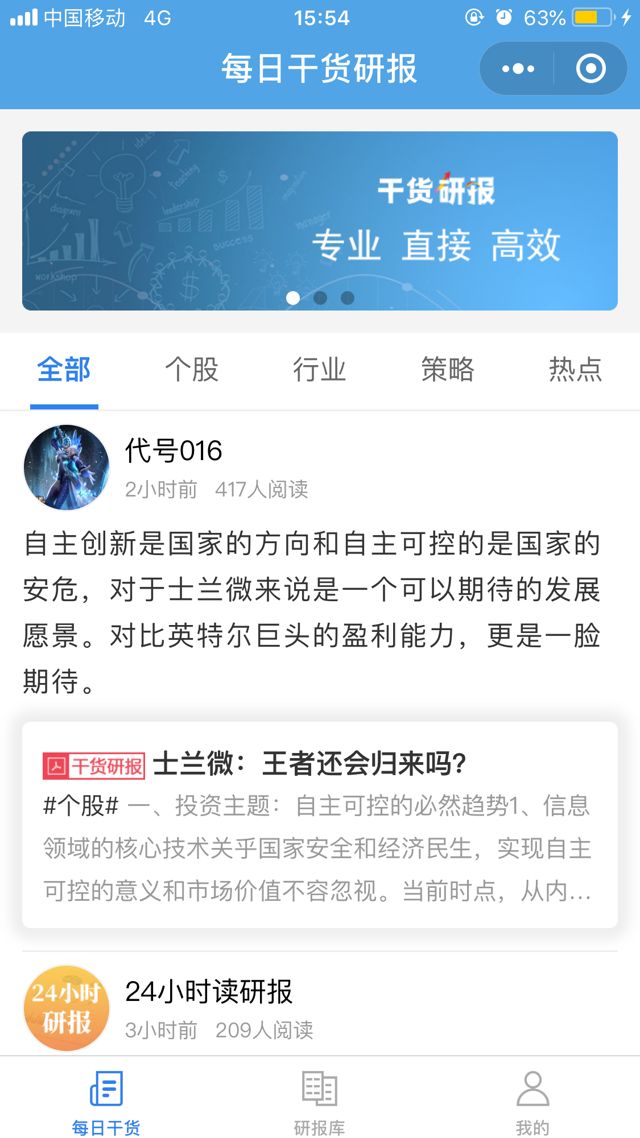Open the mini program more-options menu

click(x=518, y=69)
